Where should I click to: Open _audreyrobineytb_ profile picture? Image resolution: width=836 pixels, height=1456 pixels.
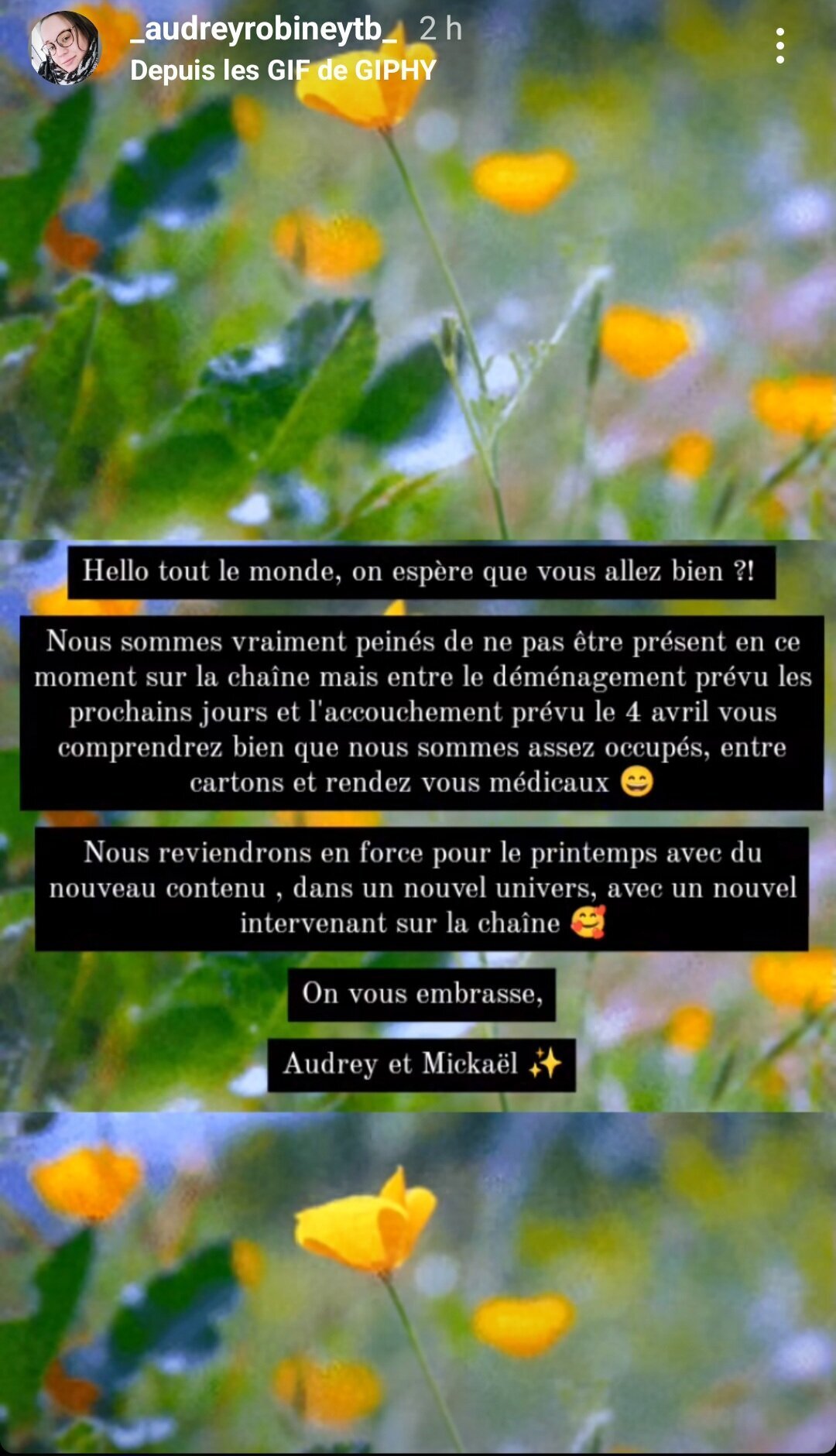point(65,47)
